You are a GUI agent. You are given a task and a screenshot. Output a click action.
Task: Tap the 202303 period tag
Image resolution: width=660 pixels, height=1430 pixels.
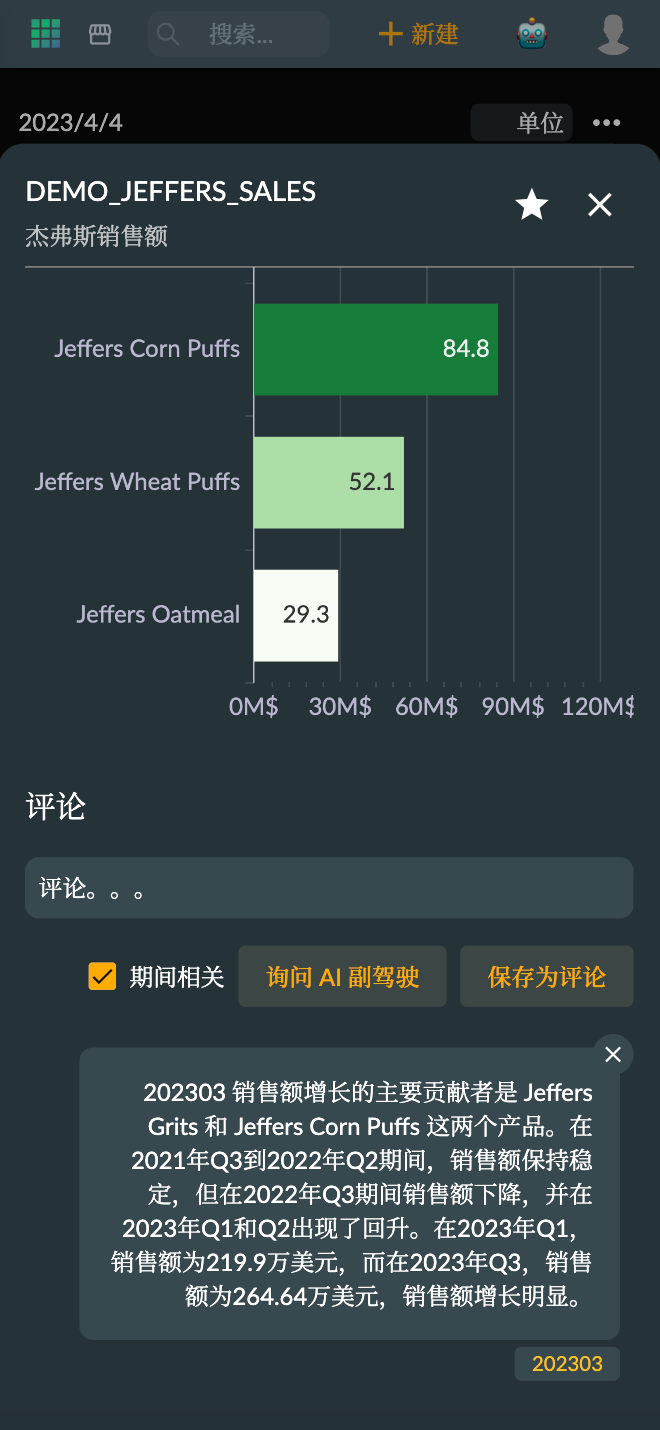click(567, 1364)
